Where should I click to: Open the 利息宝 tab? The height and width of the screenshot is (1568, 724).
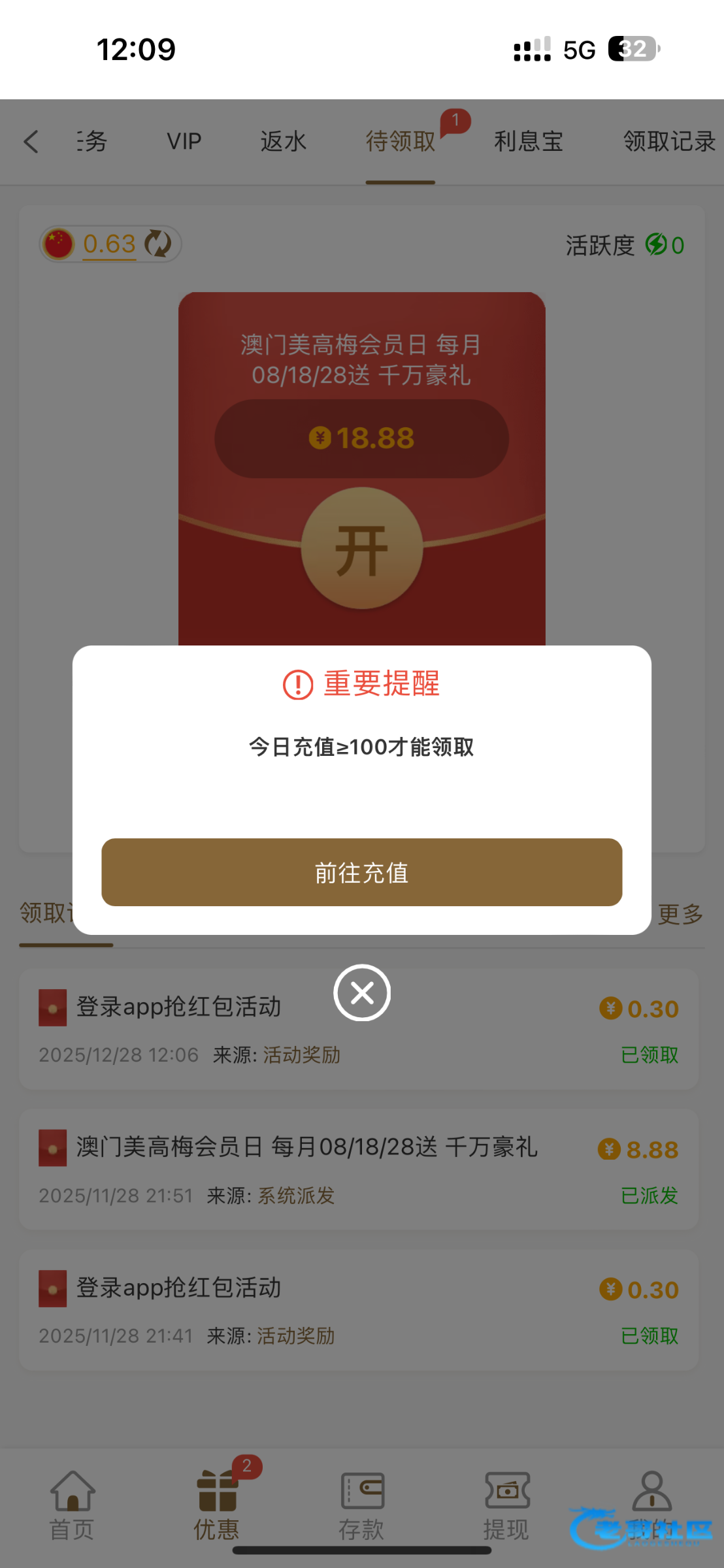pyautogui.click(x=528, y=141)
